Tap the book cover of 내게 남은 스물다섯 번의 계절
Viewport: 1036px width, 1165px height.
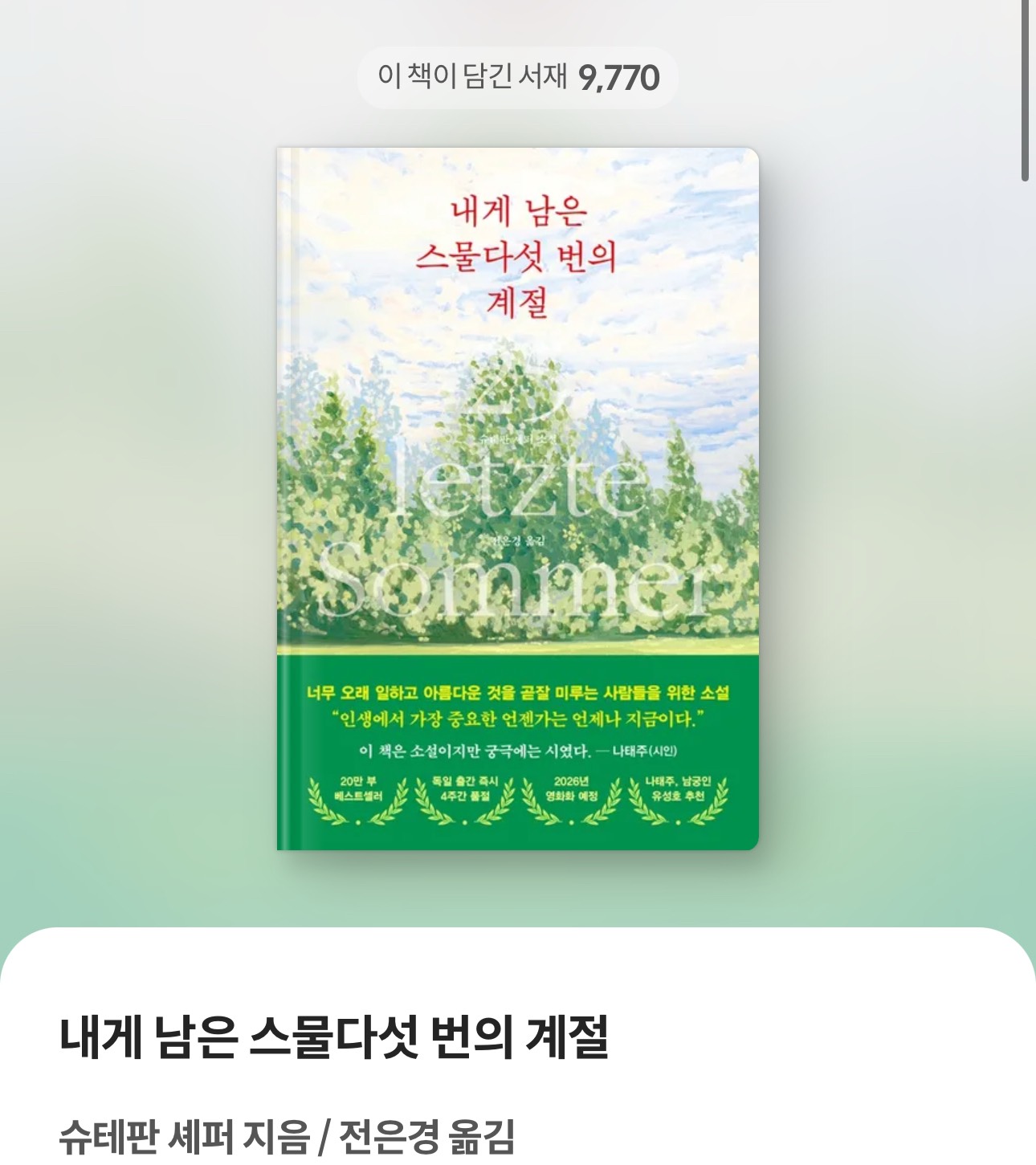point(518,498)
